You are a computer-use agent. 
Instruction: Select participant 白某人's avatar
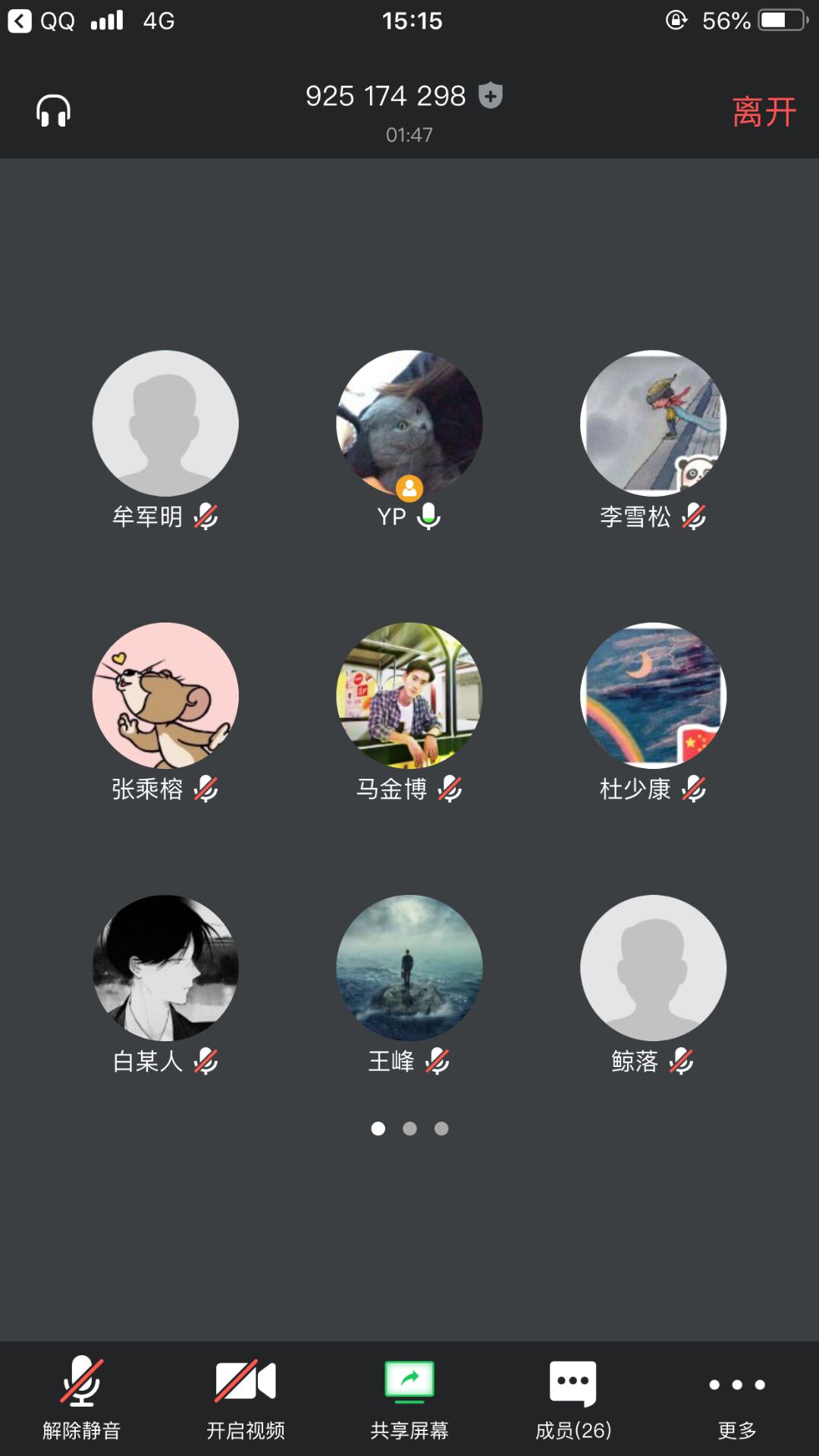(165, 968)
